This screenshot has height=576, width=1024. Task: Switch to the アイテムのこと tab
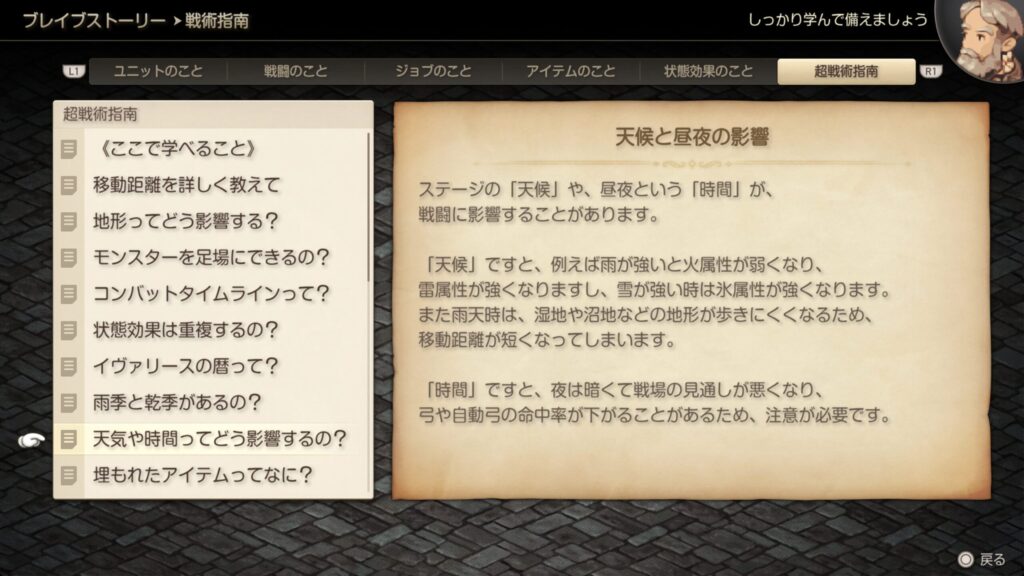coord(571,72)
